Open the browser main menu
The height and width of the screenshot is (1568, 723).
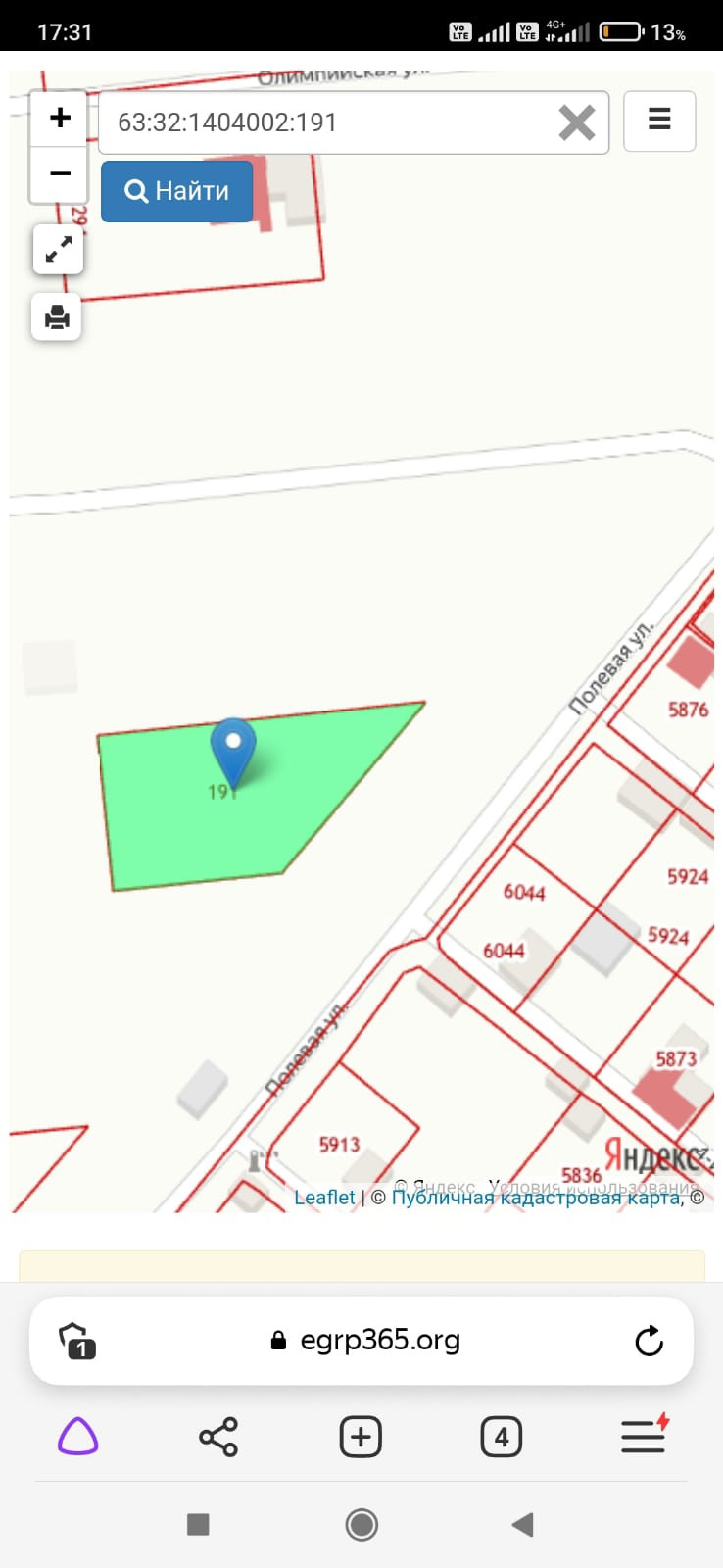pos(644,1437)
